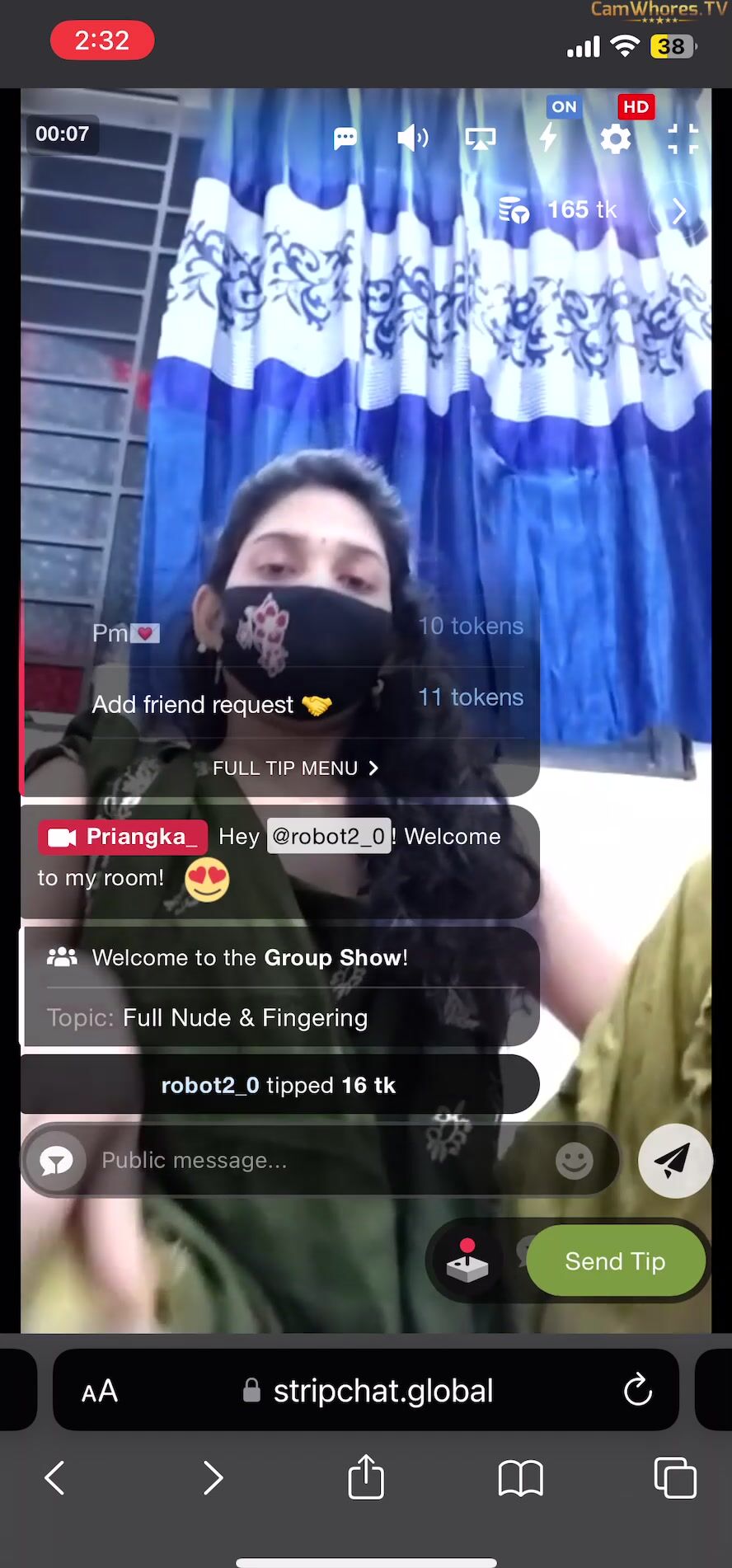Send the typed message
This screenshot has width=732, height=1568.
tap(675, 1161)
